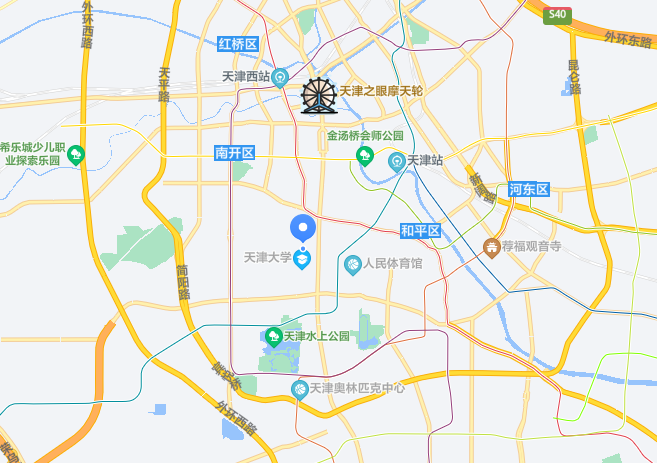Open the 天津站 railway station marker
Viewport: 657px width, 463px height.
click(x=396, y=160)
